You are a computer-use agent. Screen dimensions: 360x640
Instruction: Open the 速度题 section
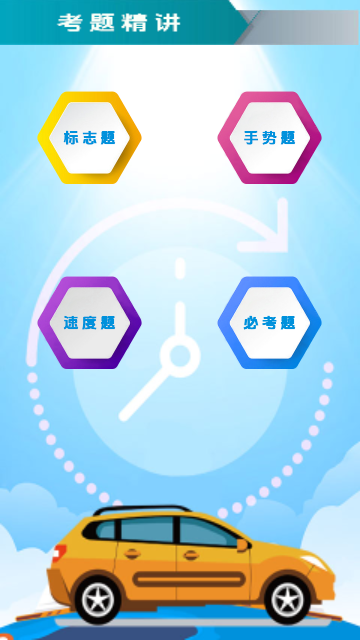pyautogui.click(x=89, y=322)
